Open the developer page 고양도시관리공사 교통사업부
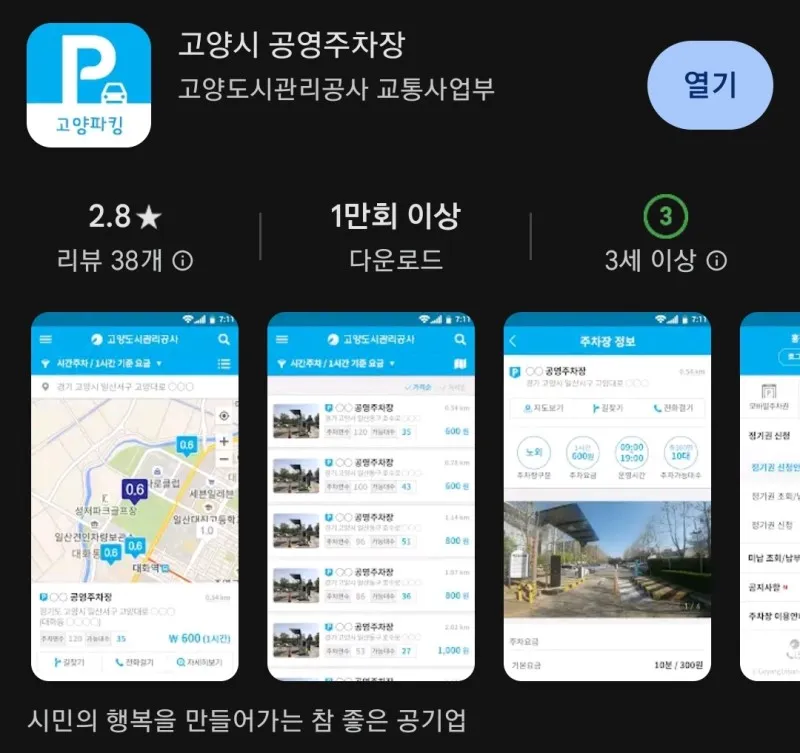 click(336, 89)
